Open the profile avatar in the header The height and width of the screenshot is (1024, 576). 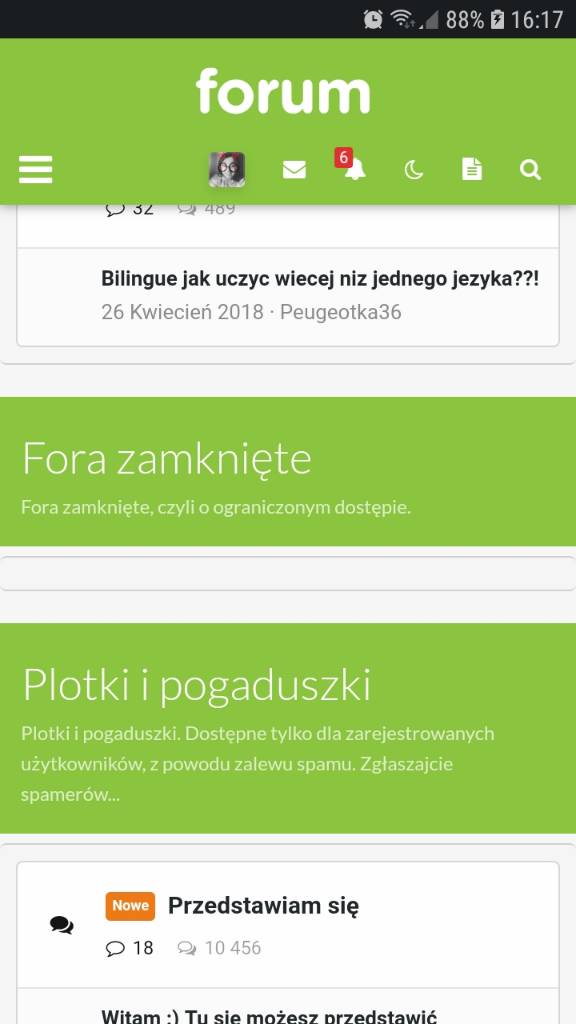227,170
